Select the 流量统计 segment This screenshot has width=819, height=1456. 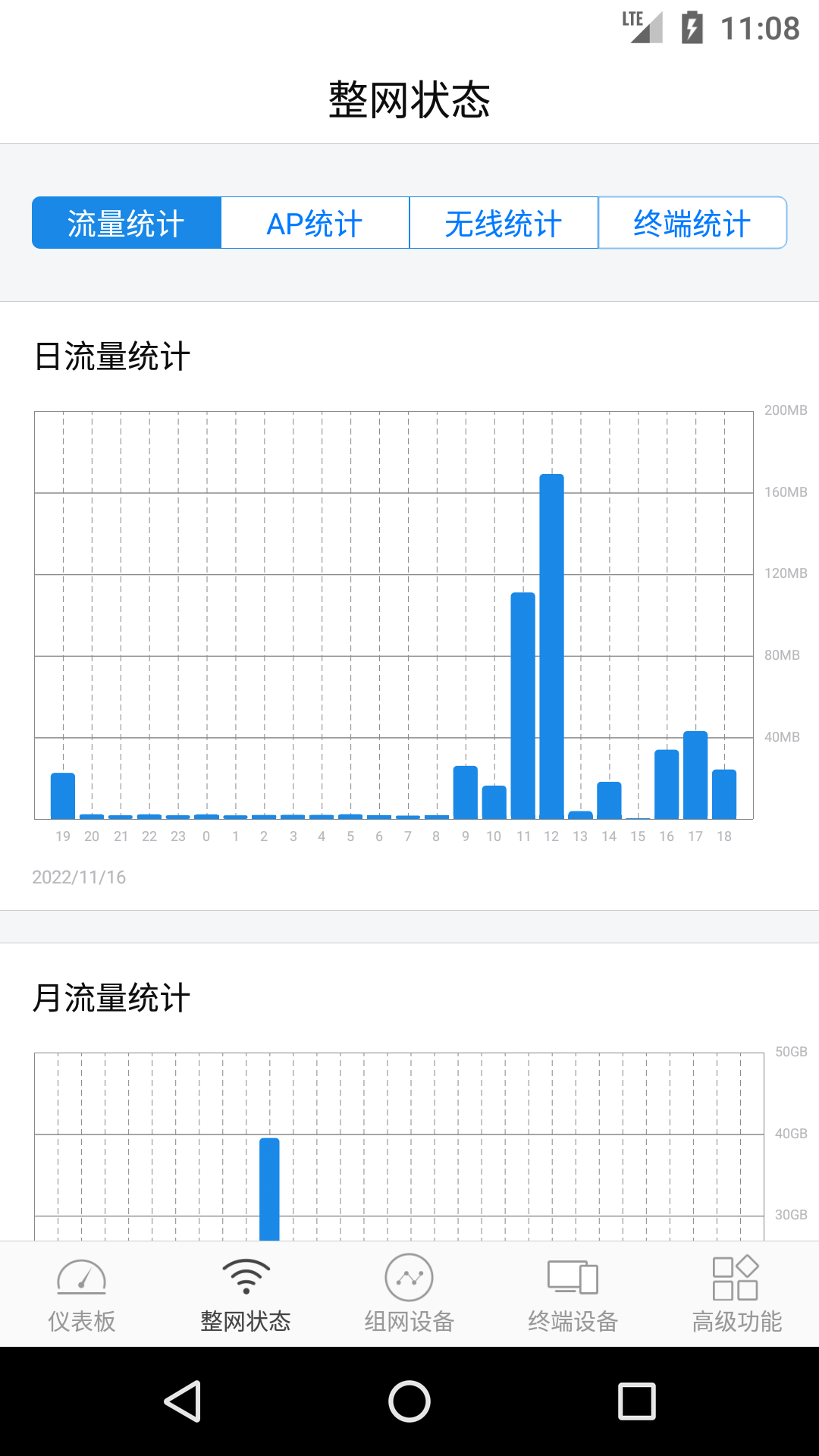pos(127,223)
